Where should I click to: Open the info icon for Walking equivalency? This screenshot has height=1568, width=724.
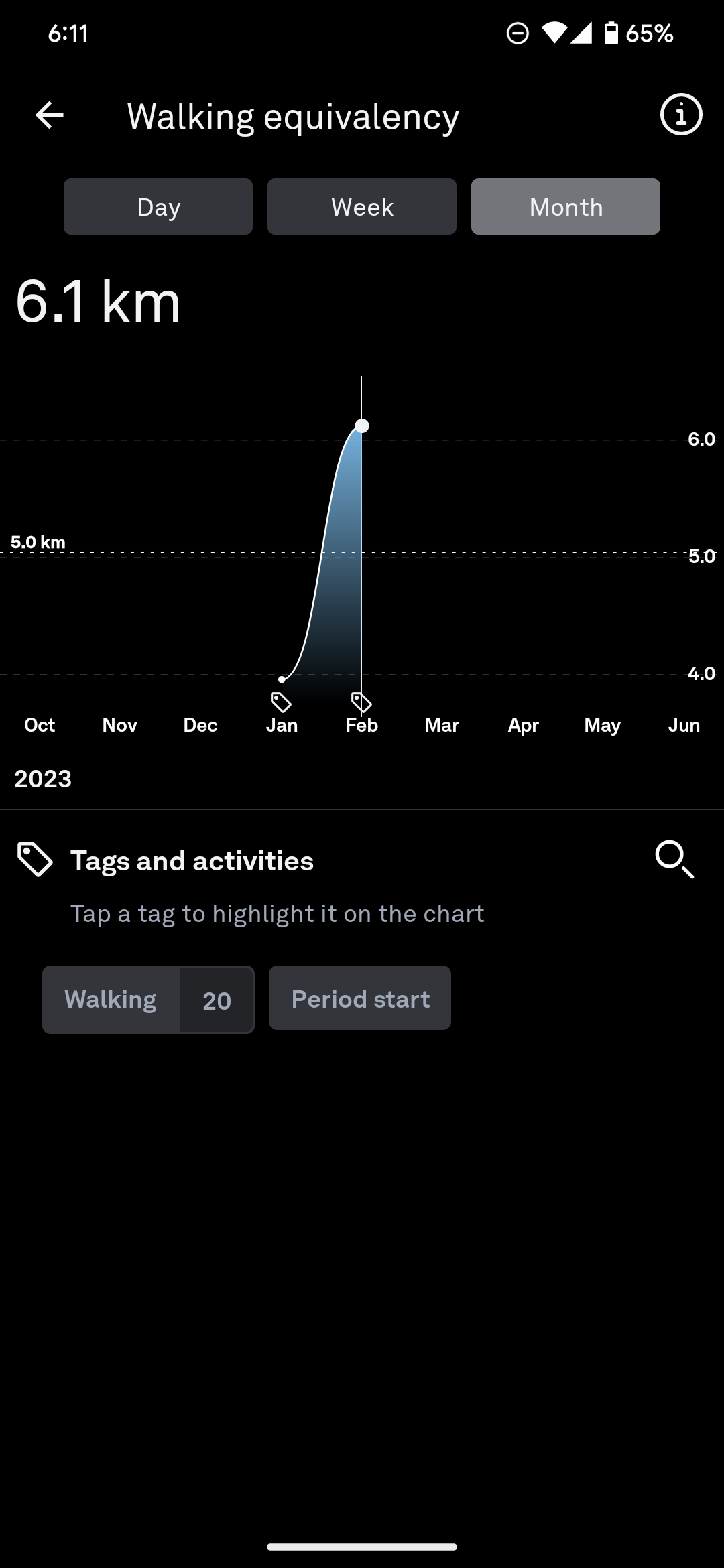click(680, 115)
